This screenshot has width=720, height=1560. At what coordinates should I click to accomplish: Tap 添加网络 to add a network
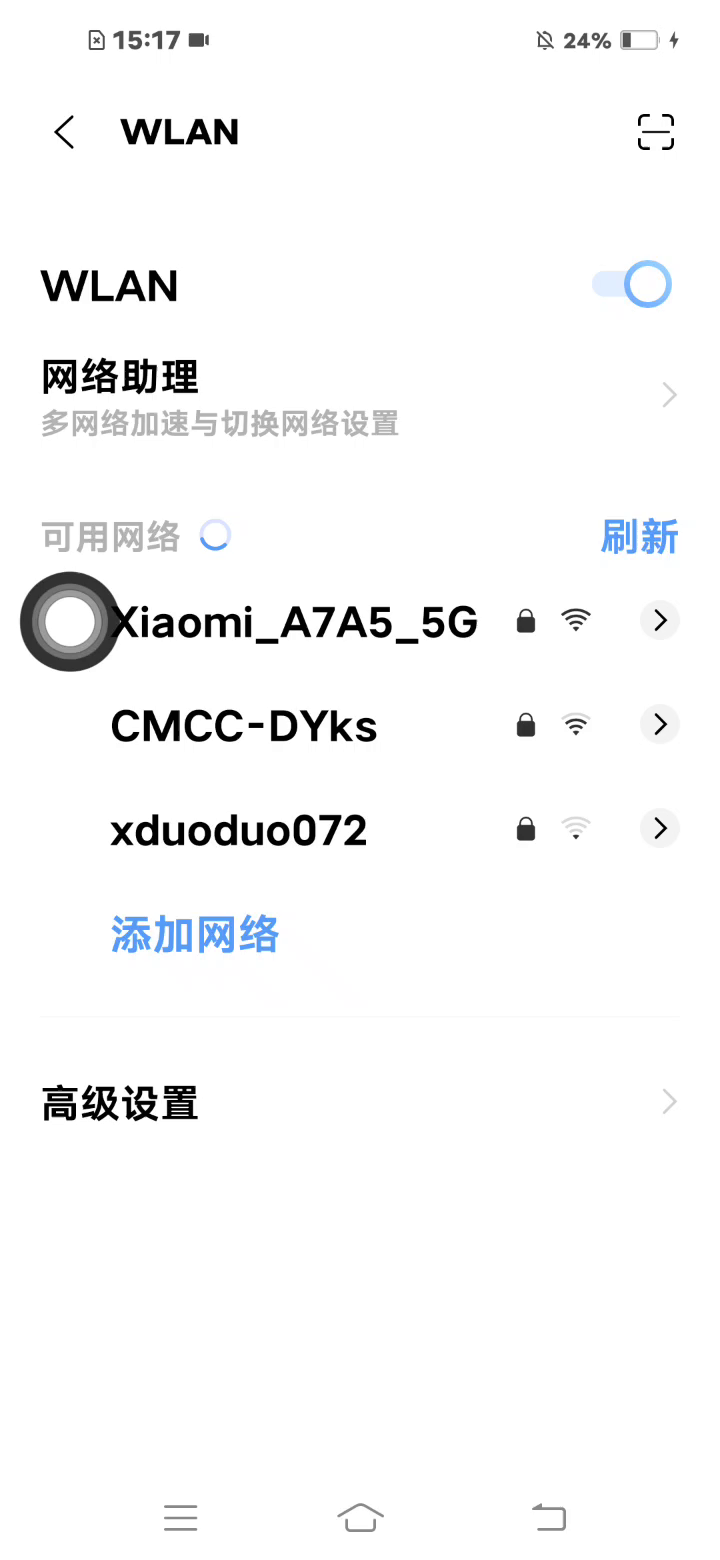click(195, 934)
